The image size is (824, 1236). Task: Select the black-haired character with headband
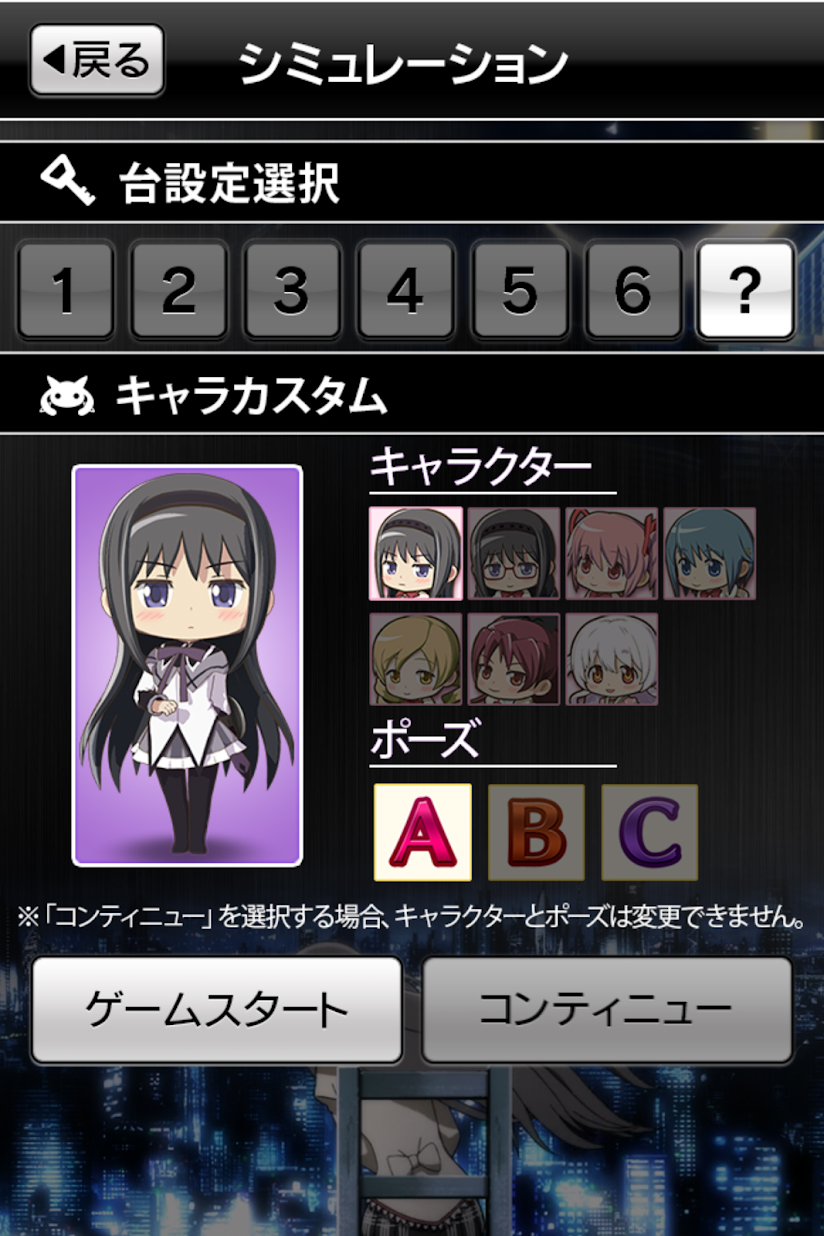pos(416,553)
